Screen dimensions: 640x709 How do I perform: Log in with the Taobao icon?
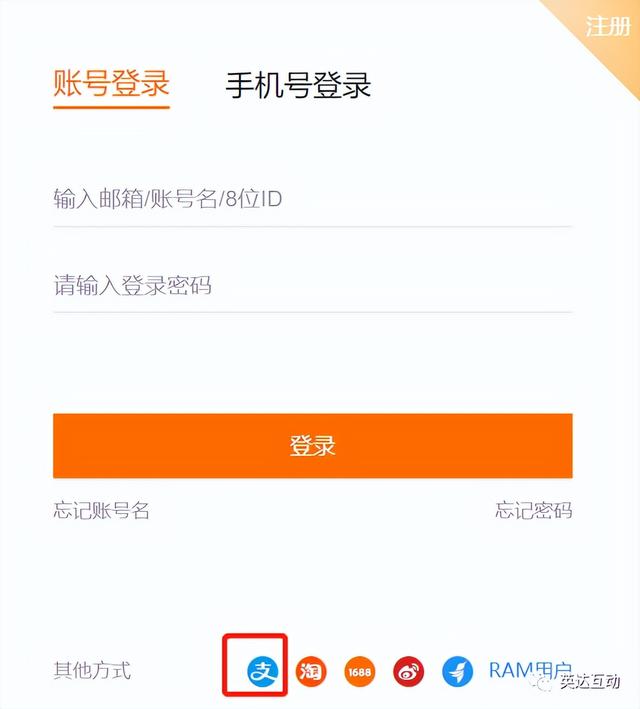coord(311,671)
